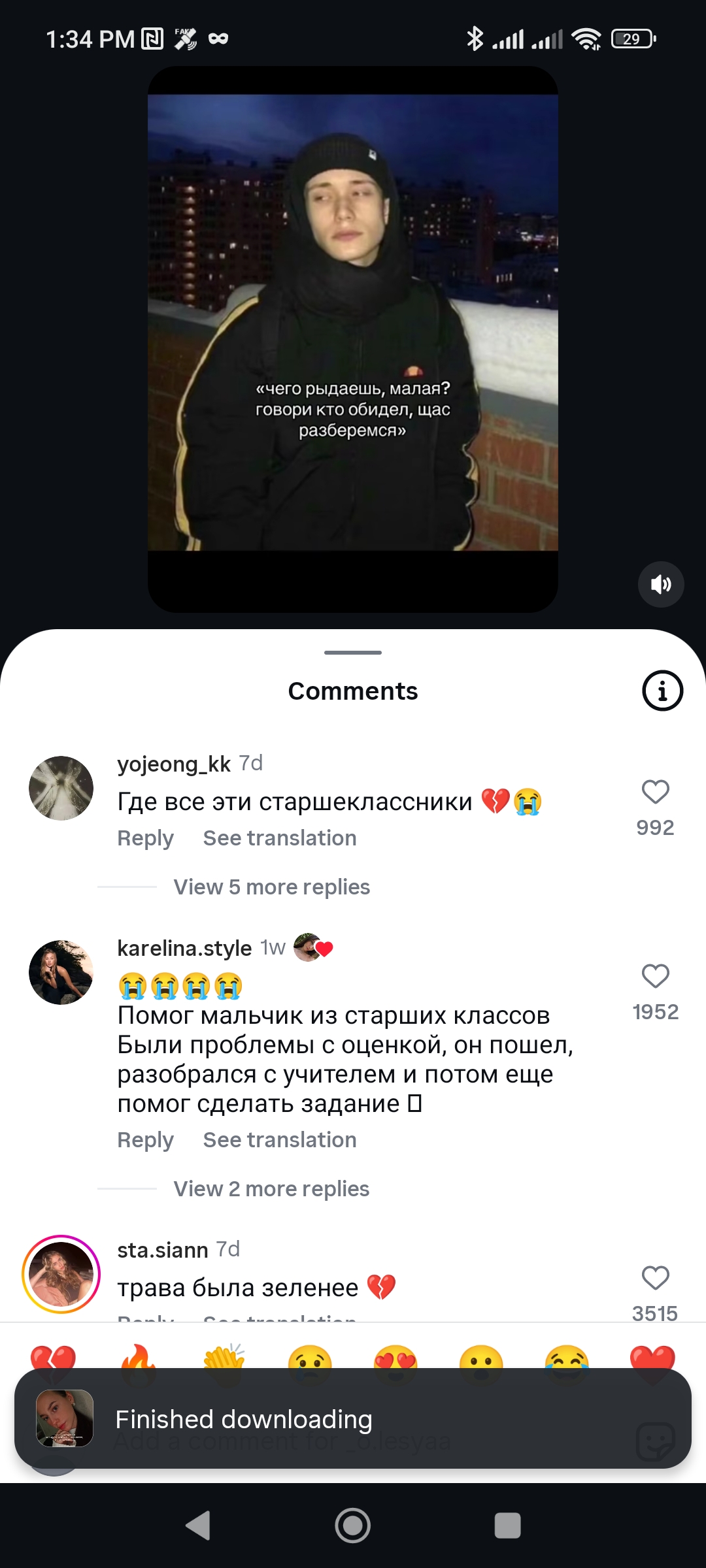This screenshot has height=1568, width=706.
Task: Open the username karelina.style
Action: coord(184,948)
